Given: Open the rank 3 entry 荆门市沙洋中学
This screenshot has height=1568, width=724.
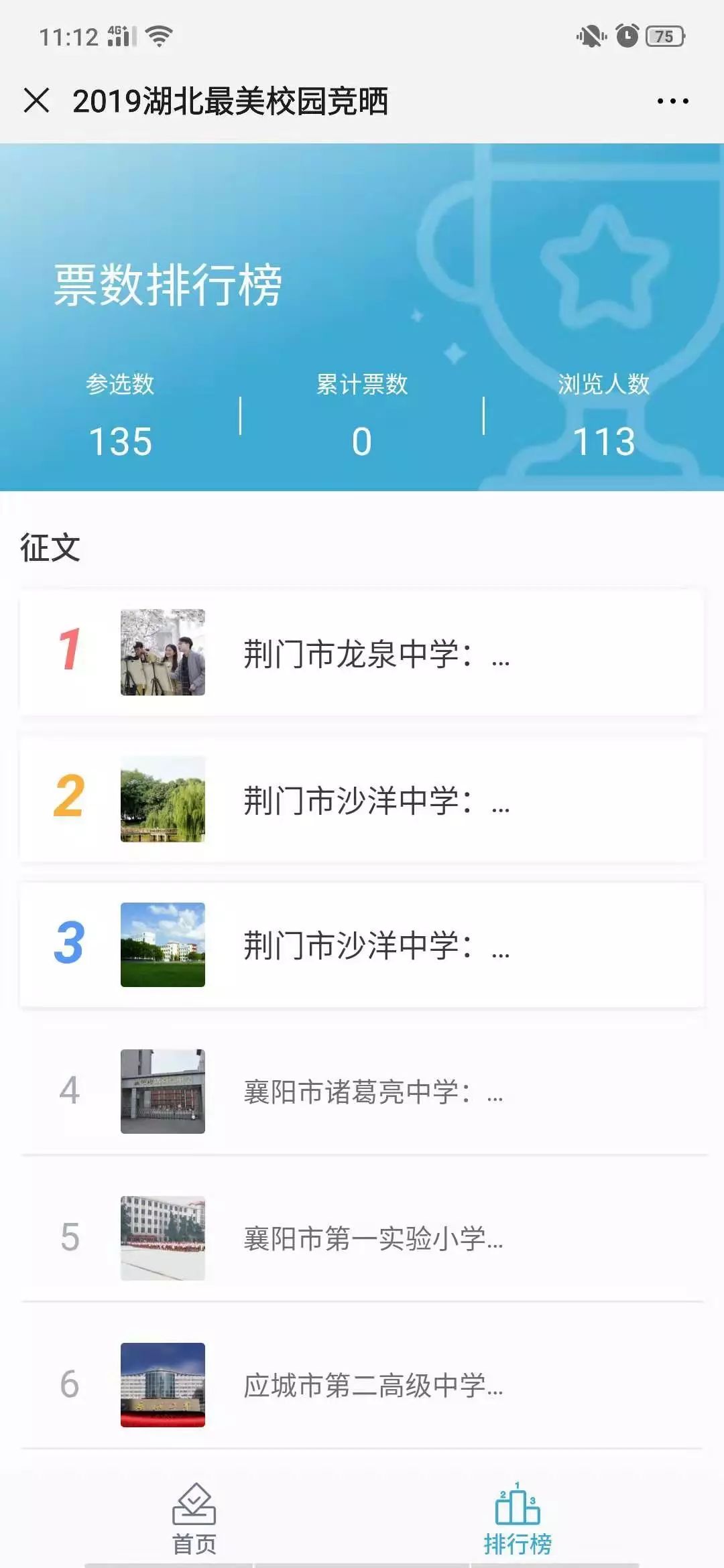Looking at the screenshot, I should 362,945.
